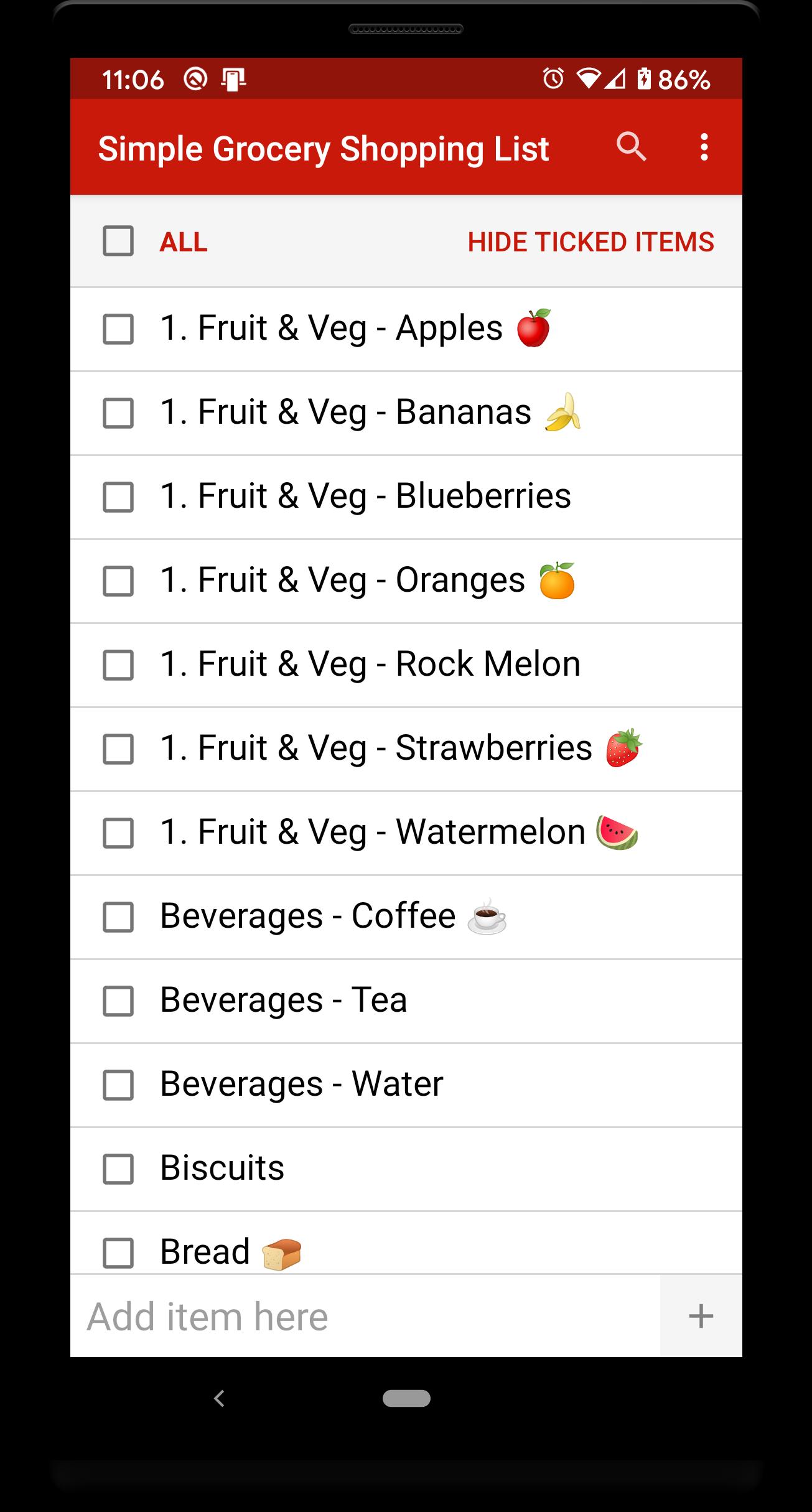
Task: Go back with the system back arrow
Action: click(x=219, y=1398)
